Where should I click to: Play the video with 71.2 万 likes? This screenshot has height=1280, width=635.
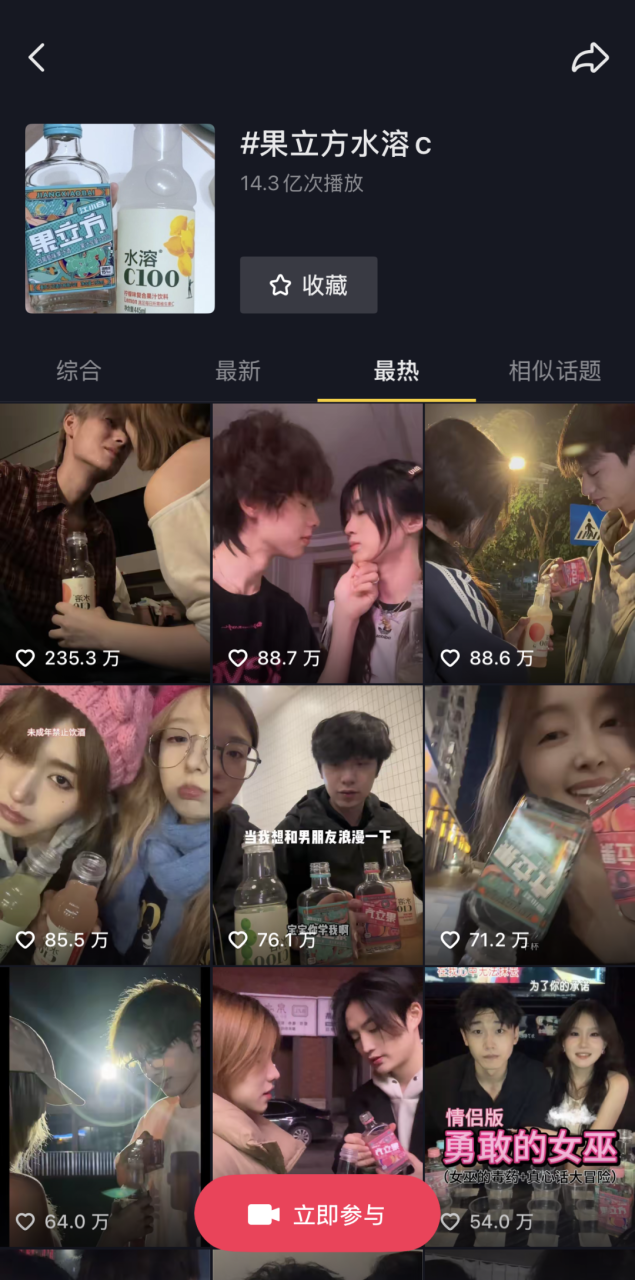click(x=529, y=822)
